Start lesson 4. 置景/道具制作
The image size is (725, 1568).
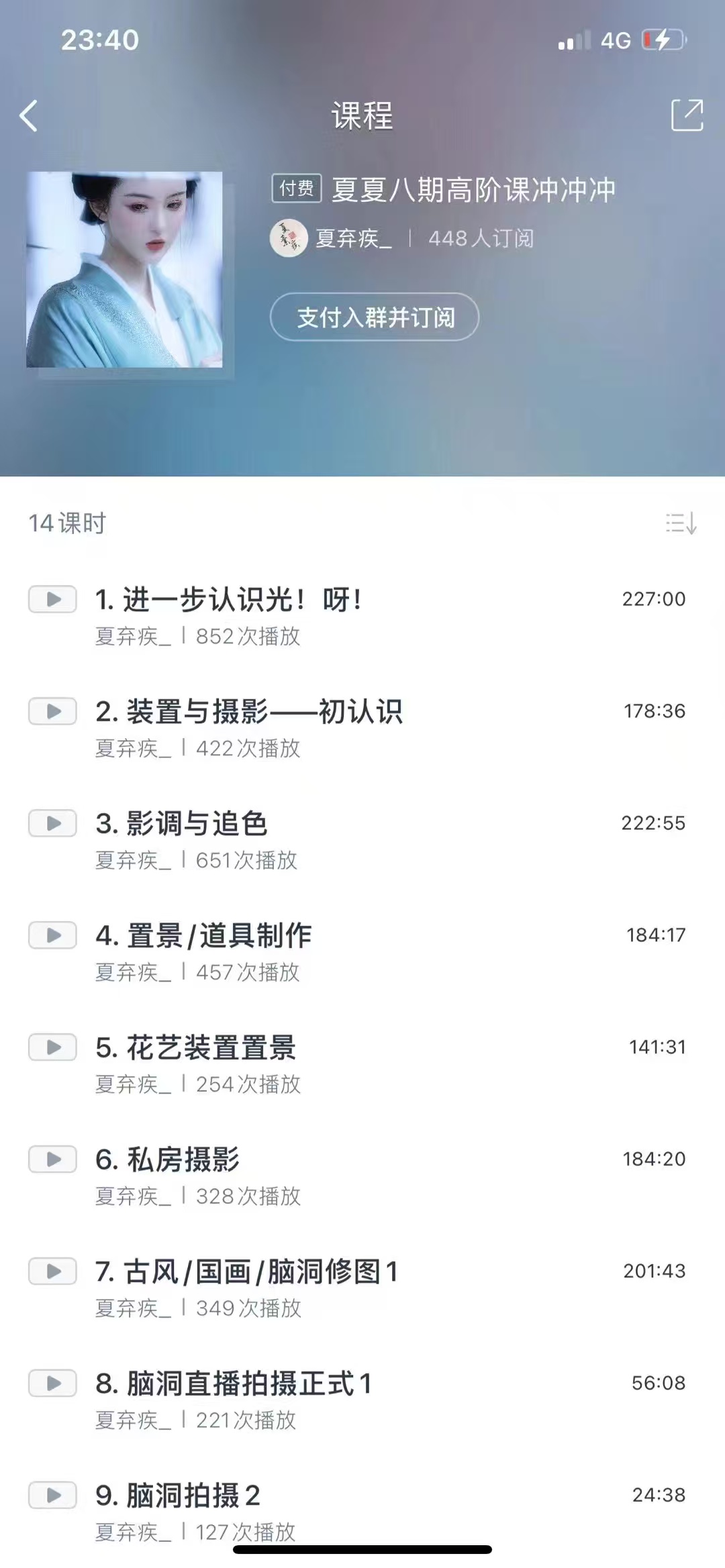tap(203, 936)
